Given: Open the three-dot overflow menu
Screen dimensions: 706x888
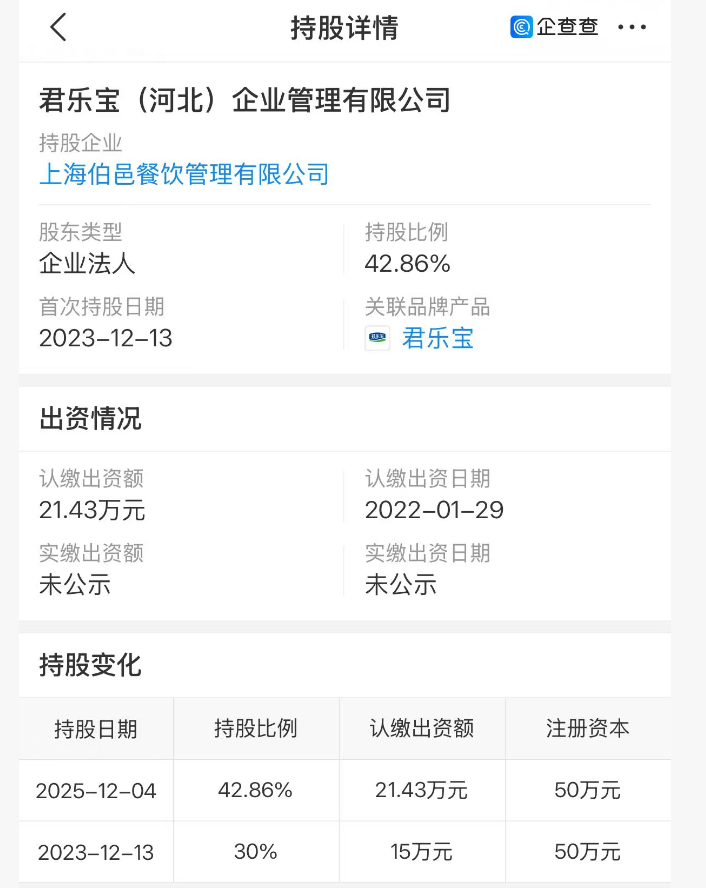Looking at the screenshot, I should (632, 28).
